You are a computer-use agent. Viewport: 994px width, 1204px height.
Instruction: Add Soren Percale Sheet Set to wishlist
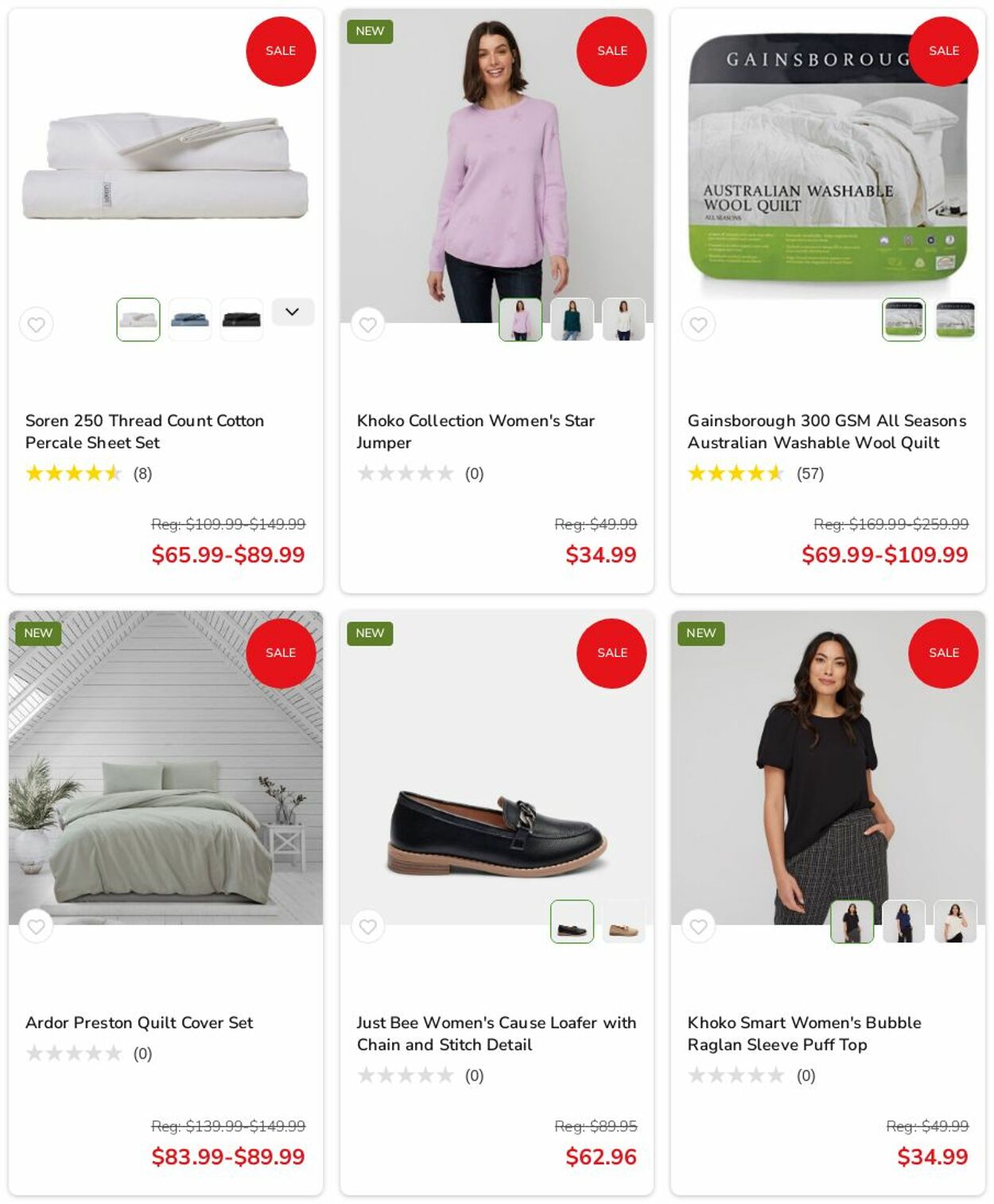tap(36, 324)
